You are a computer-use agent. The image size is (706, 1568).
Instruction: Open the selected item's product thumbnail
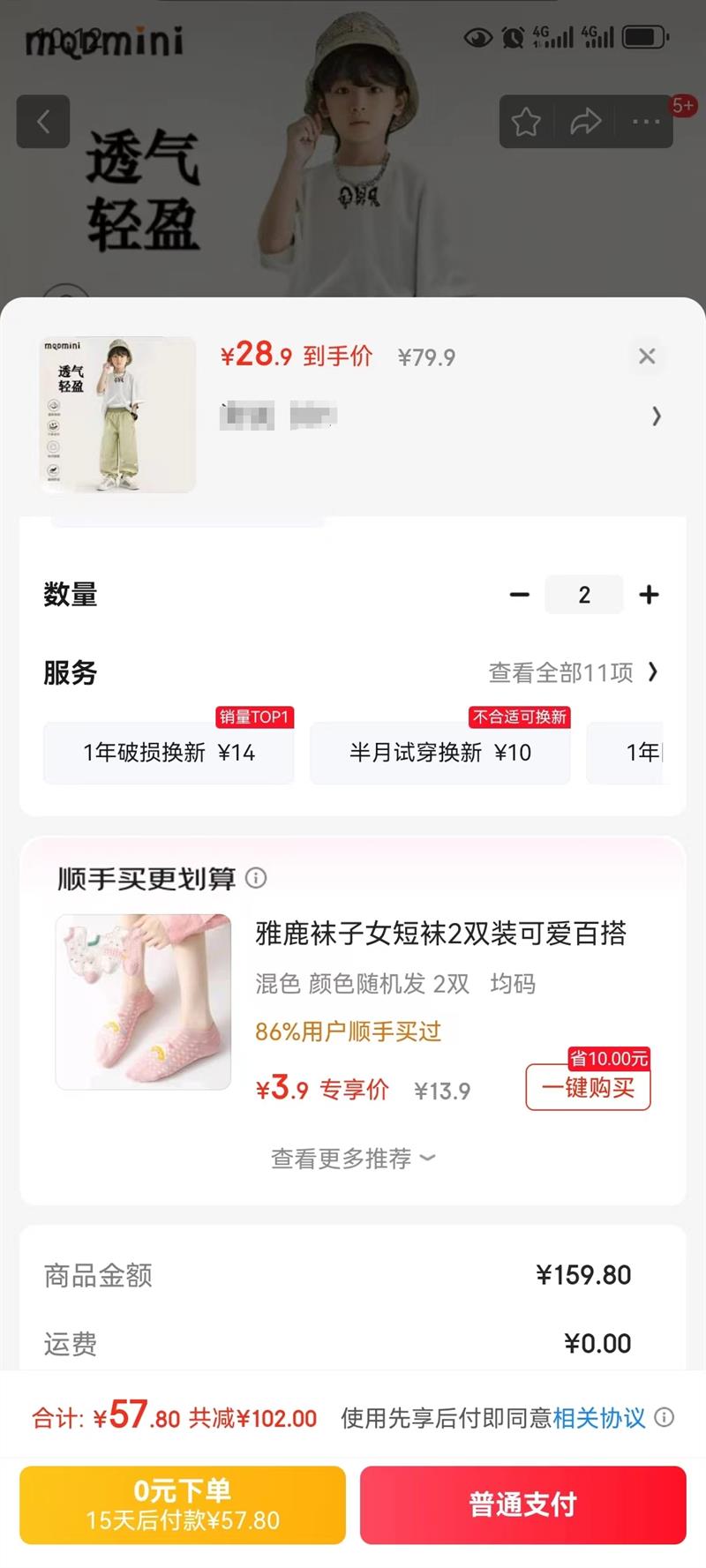click(x=119, y=414)
